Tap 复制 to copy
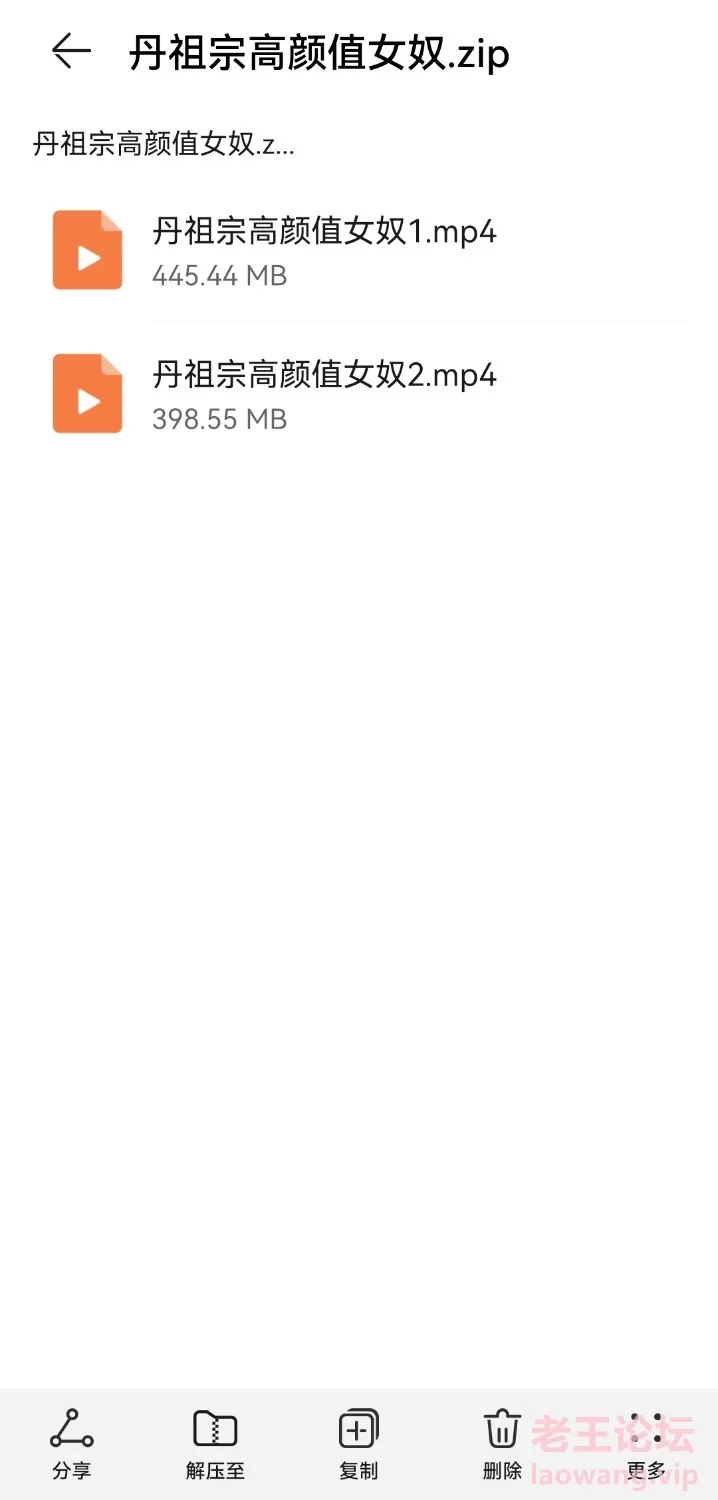This screenshot has height=1500, width=718. point(358,1443)
